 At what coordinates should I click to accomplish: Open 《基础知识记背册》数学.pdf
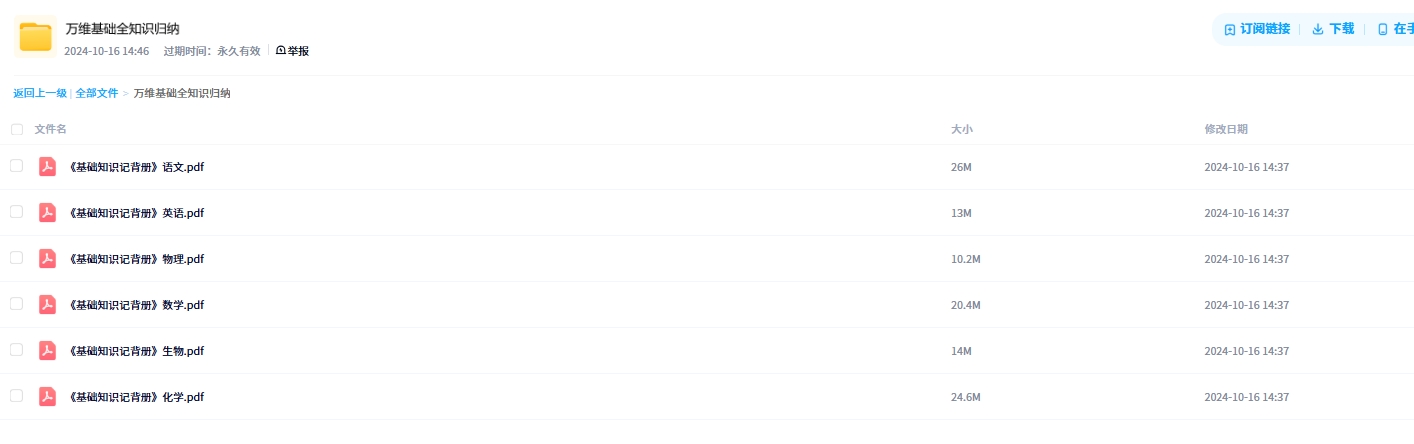click(136, 305)
